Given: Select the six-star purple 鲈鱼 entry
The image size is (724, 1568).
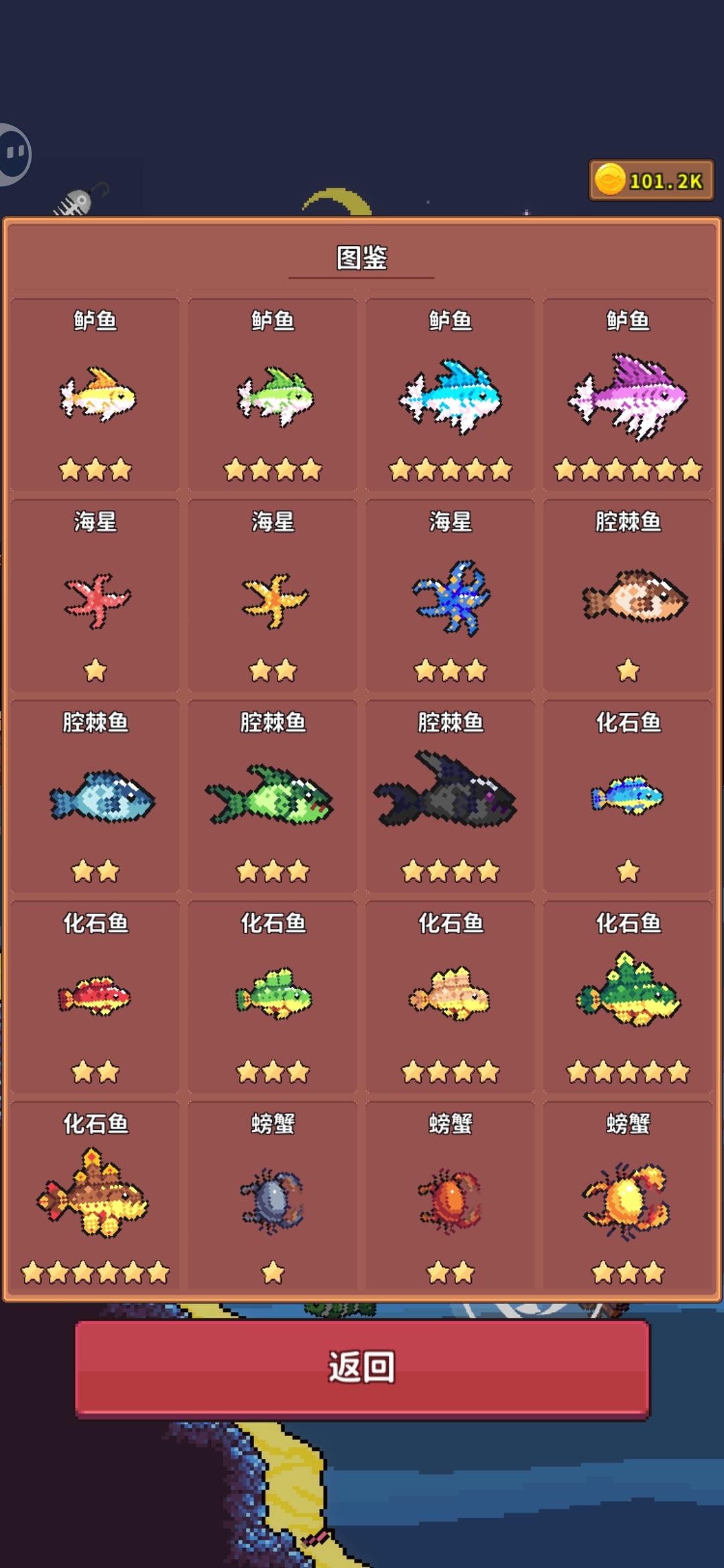Looking at the screenshot, I should click(x=627, y=395).
